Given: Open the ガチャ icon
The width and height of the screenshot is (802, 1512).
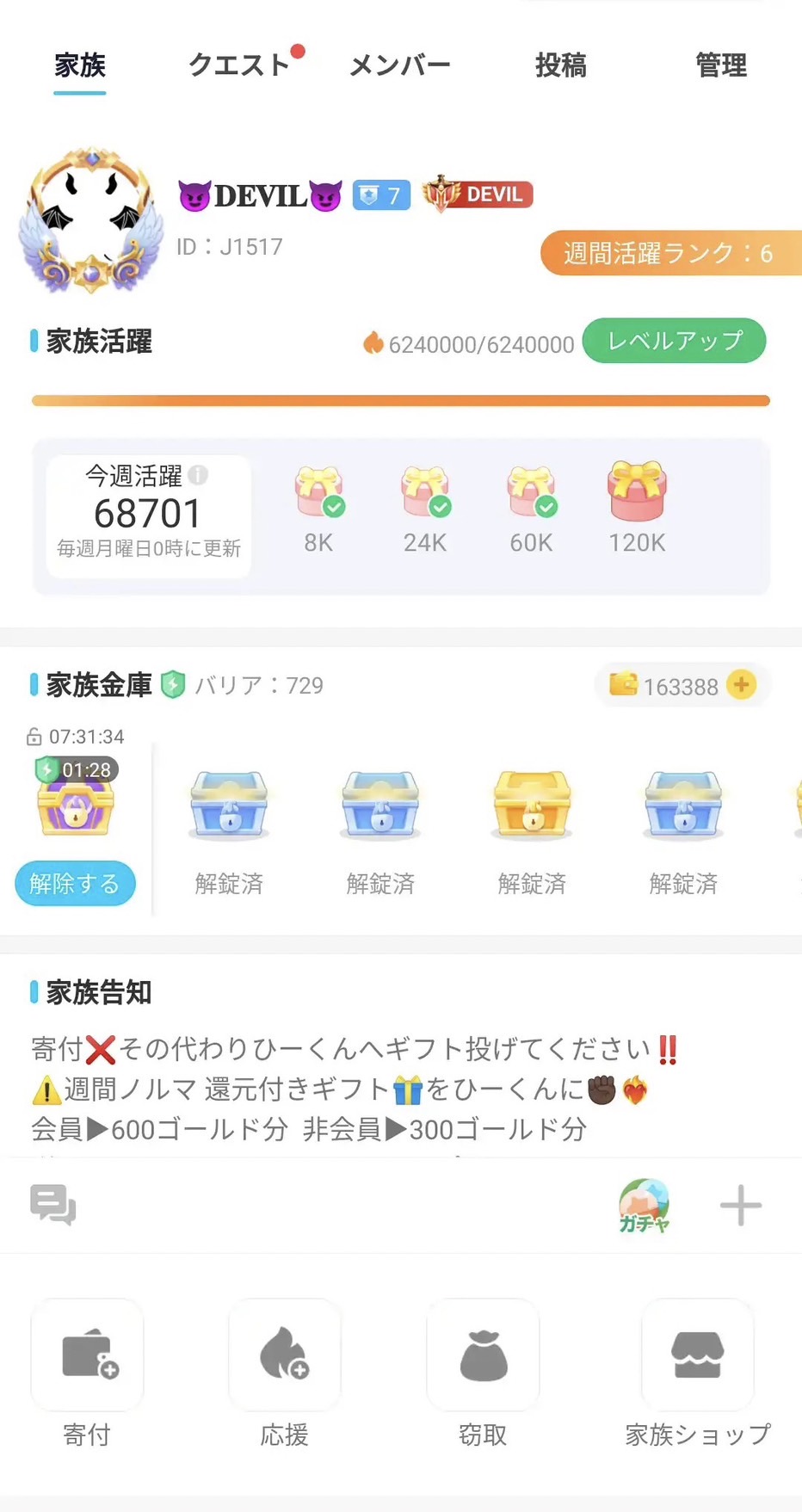Looking at the screenshot, I should (x=644, y=1205).
